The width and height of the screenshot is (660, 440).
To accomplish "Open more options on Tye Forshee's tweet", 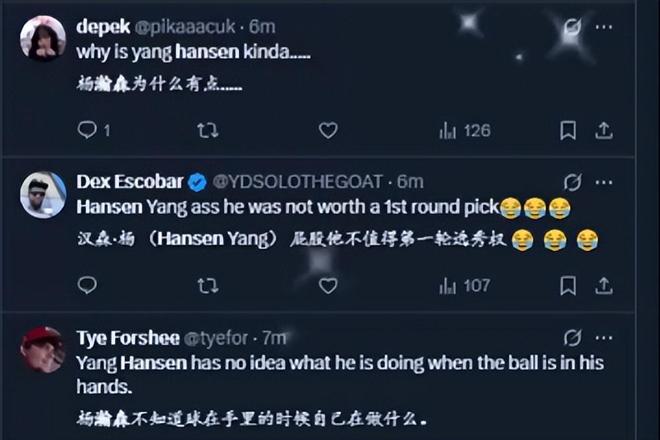I will coord(604,338).
